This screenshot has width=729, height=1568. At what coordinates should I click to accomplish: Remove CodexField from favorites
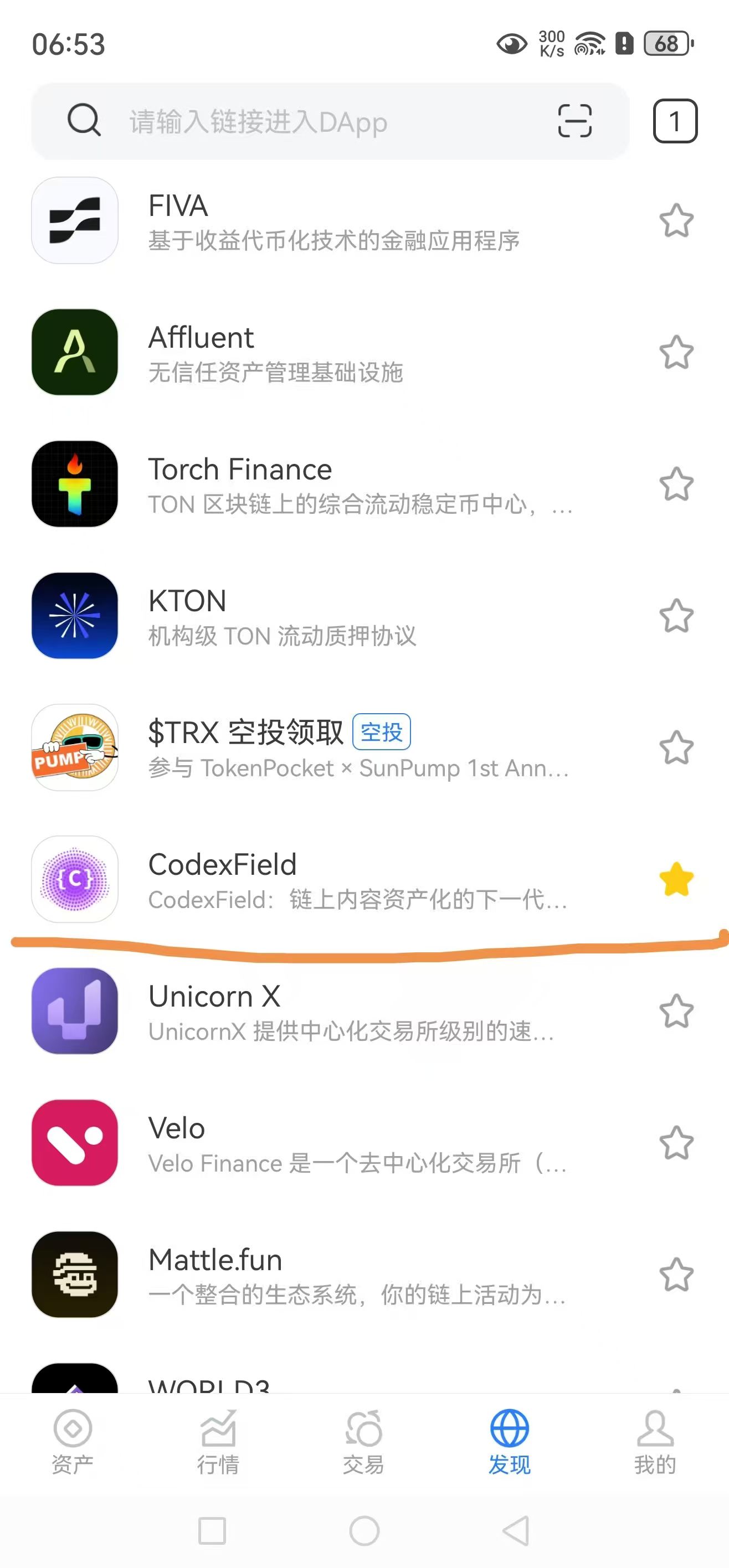(676, 880)
